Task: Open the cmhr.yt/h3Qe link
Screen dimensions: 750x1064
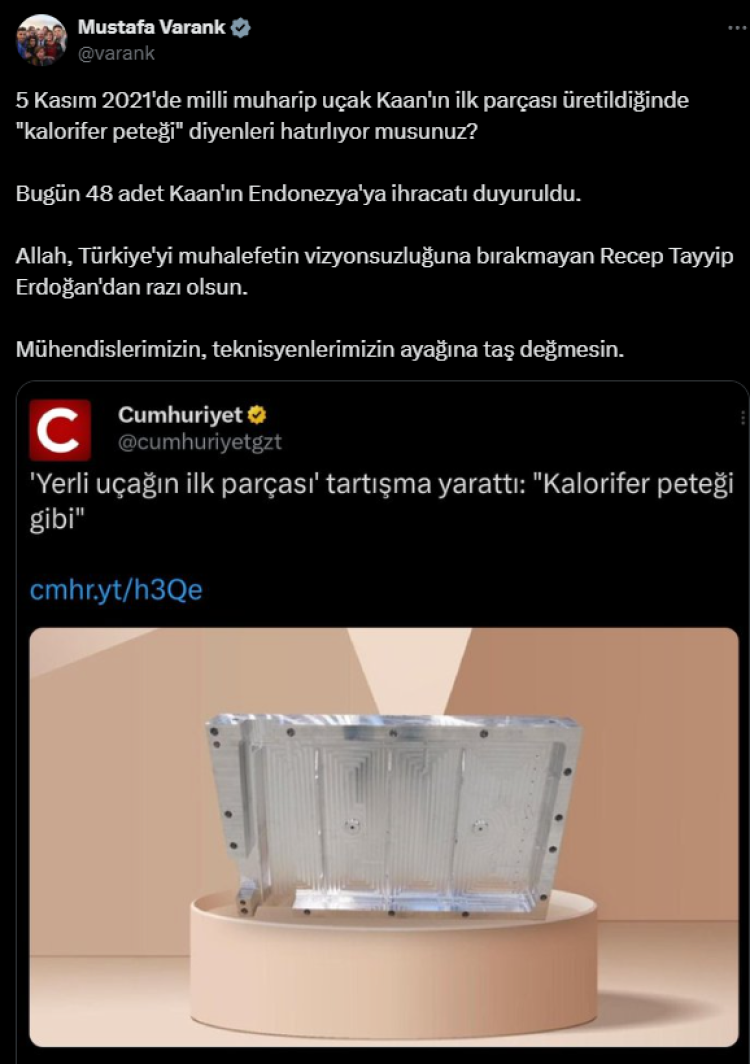Action: [116, 590]
